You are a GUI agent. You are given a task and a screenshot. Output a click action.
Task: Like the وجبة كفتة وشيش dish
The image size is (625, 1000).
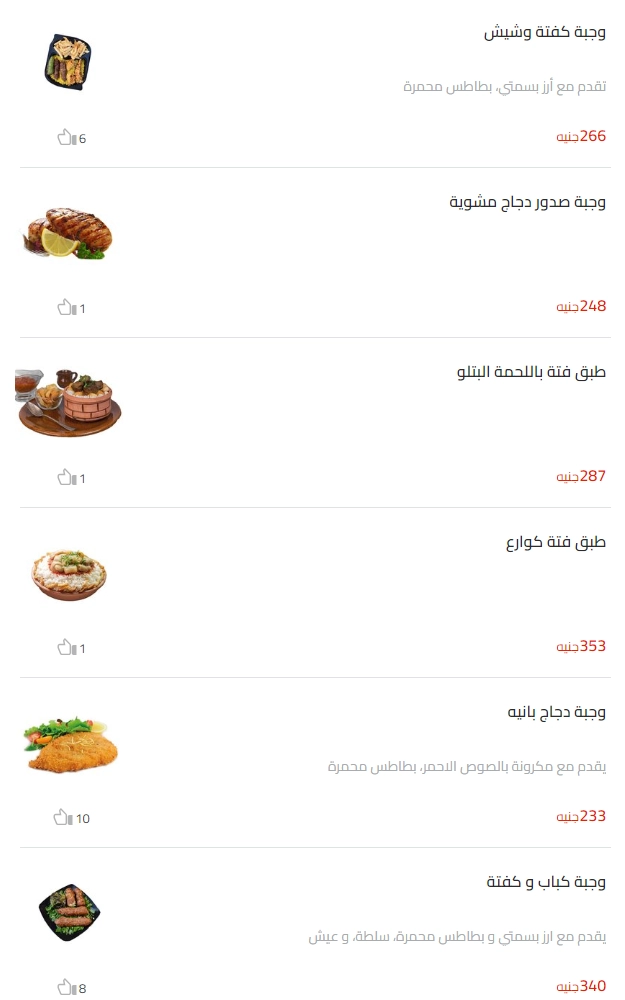click(x=66, y=138)
